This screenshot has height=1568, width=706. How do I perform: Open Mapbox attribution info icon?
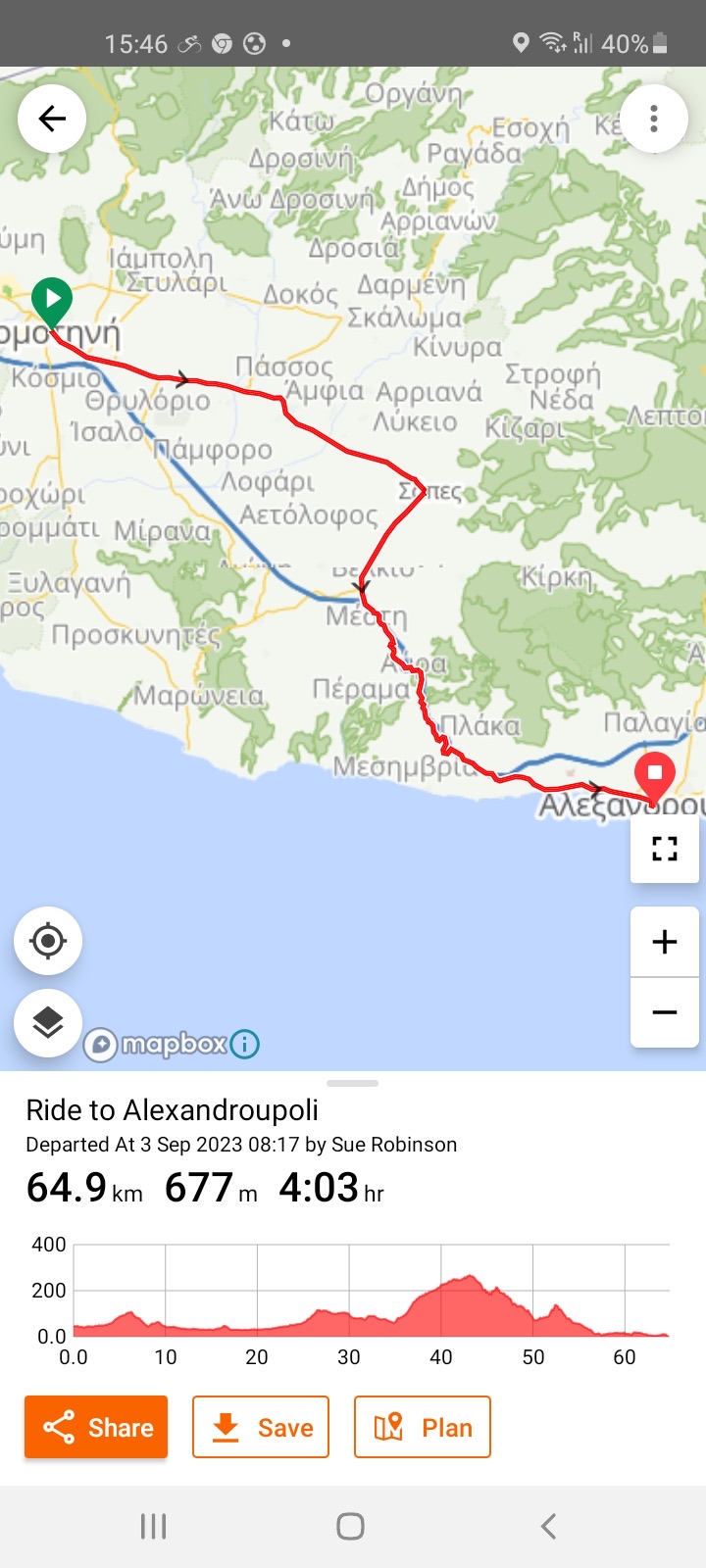245,1045
